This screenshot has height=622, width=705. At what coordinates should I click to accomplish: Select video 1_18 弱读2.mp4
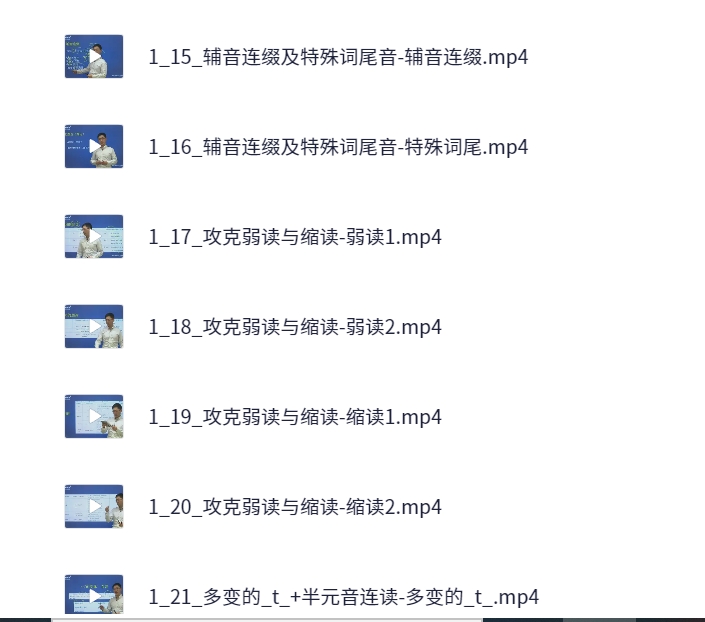tap(295, 327)
